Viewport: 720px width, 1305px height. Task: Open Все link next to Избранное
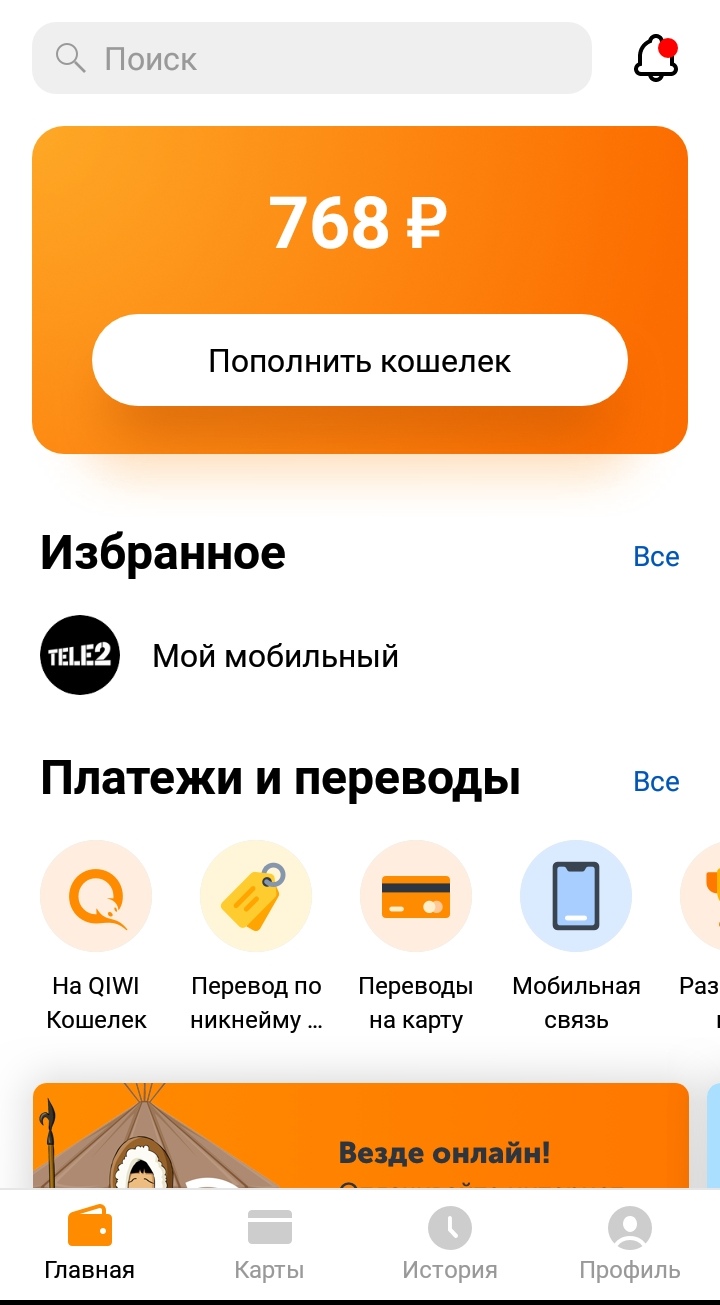[x=656, y=556]
